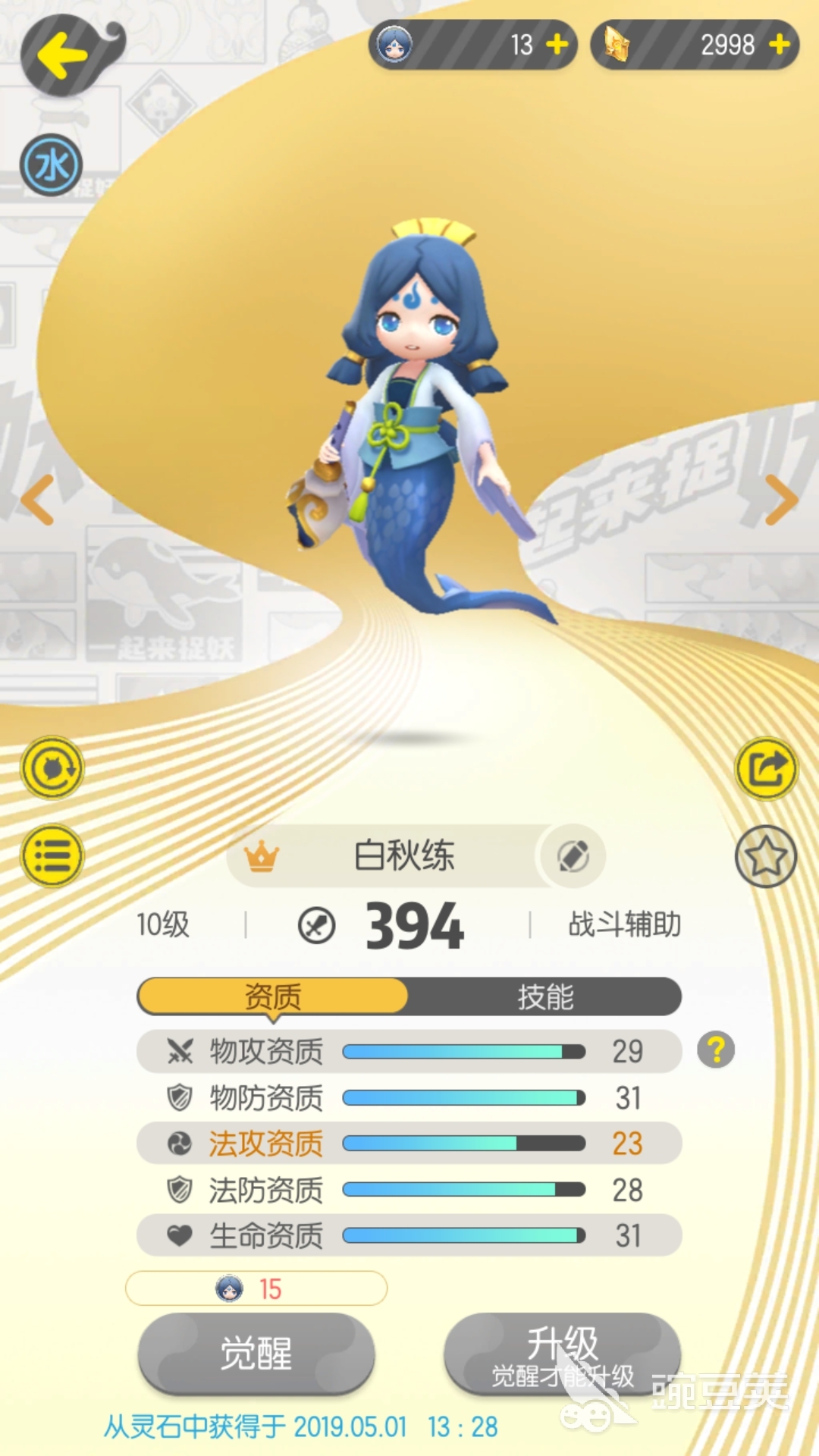Screen dimensions: 819x1456
Task: Open the question mark help for 资质
Action: (716, 1050)
